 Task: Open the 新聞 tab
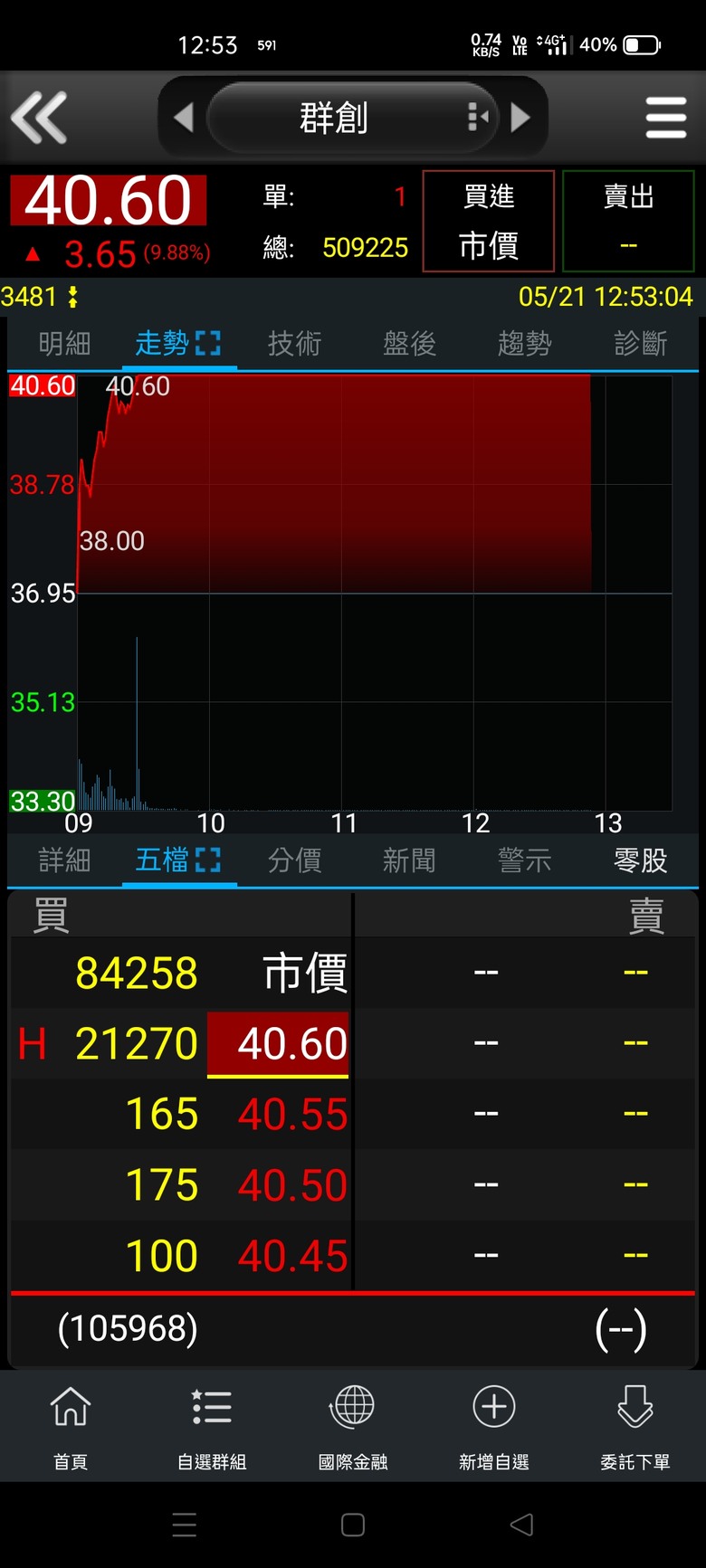click(x=409, y=860)
